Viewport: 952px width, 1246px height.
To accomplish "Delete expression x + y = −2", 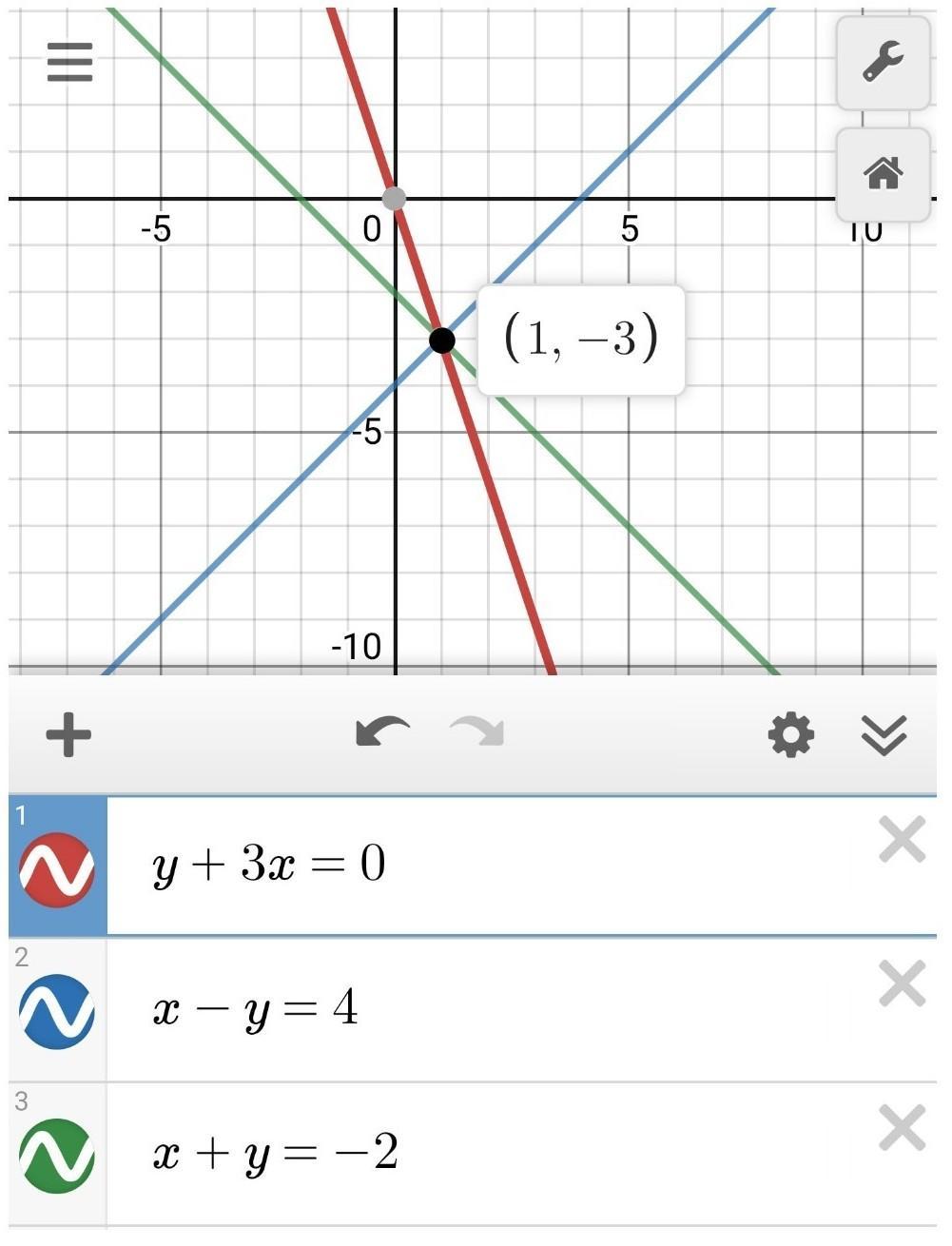I will (902, 1128).
